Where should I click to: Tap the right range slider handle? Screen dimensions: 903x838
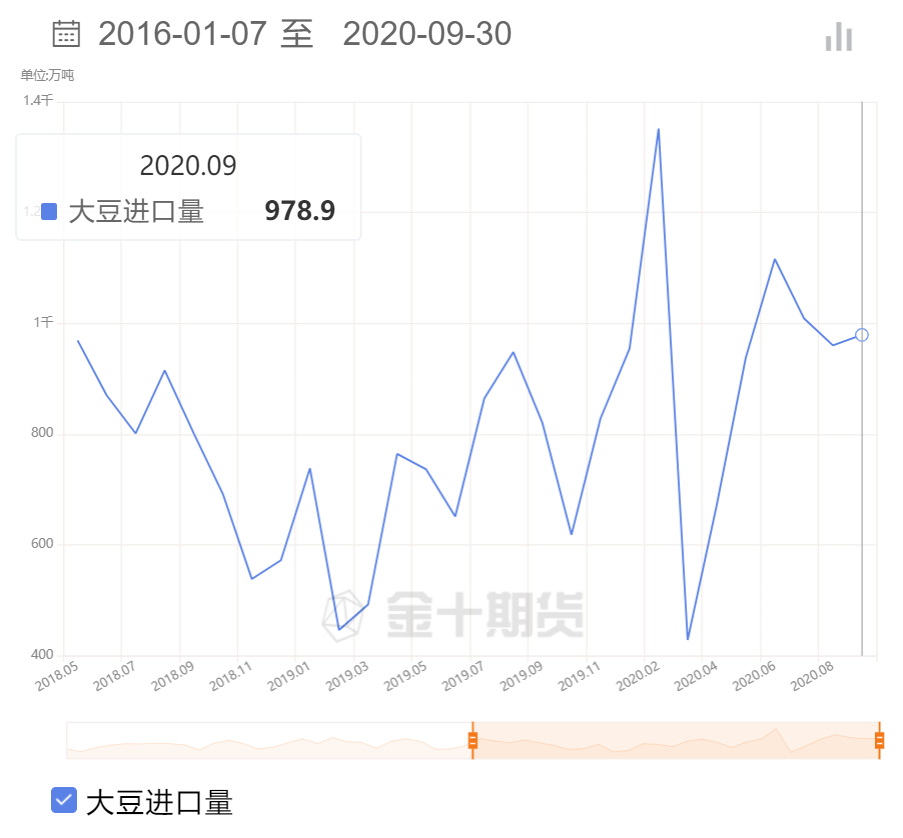coord(880,740)
